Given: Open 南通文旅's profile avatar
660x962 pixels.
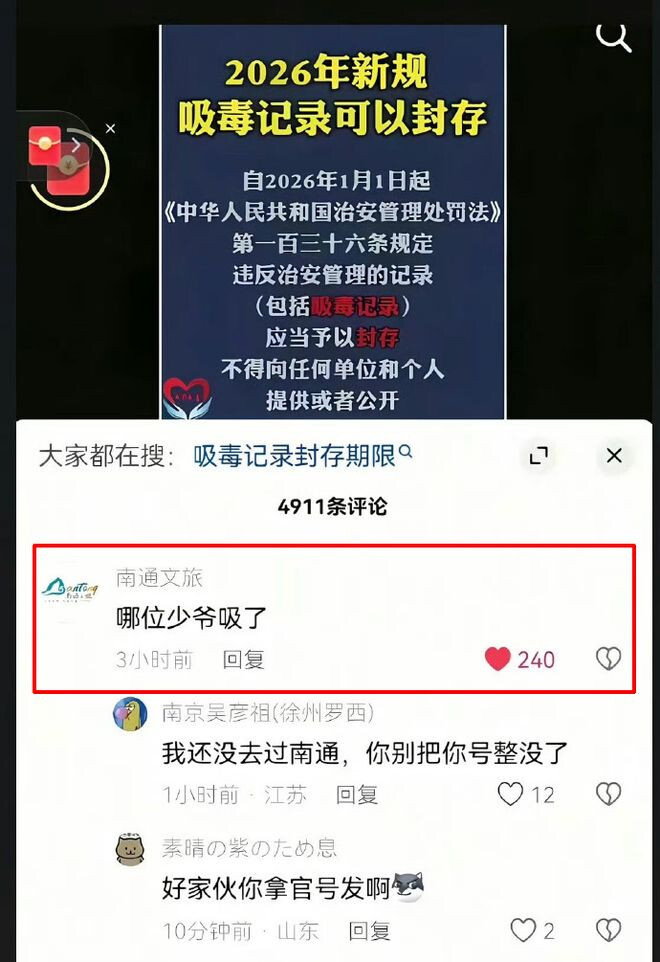Looking at the screenshot, I should click(x=70, y=590).
